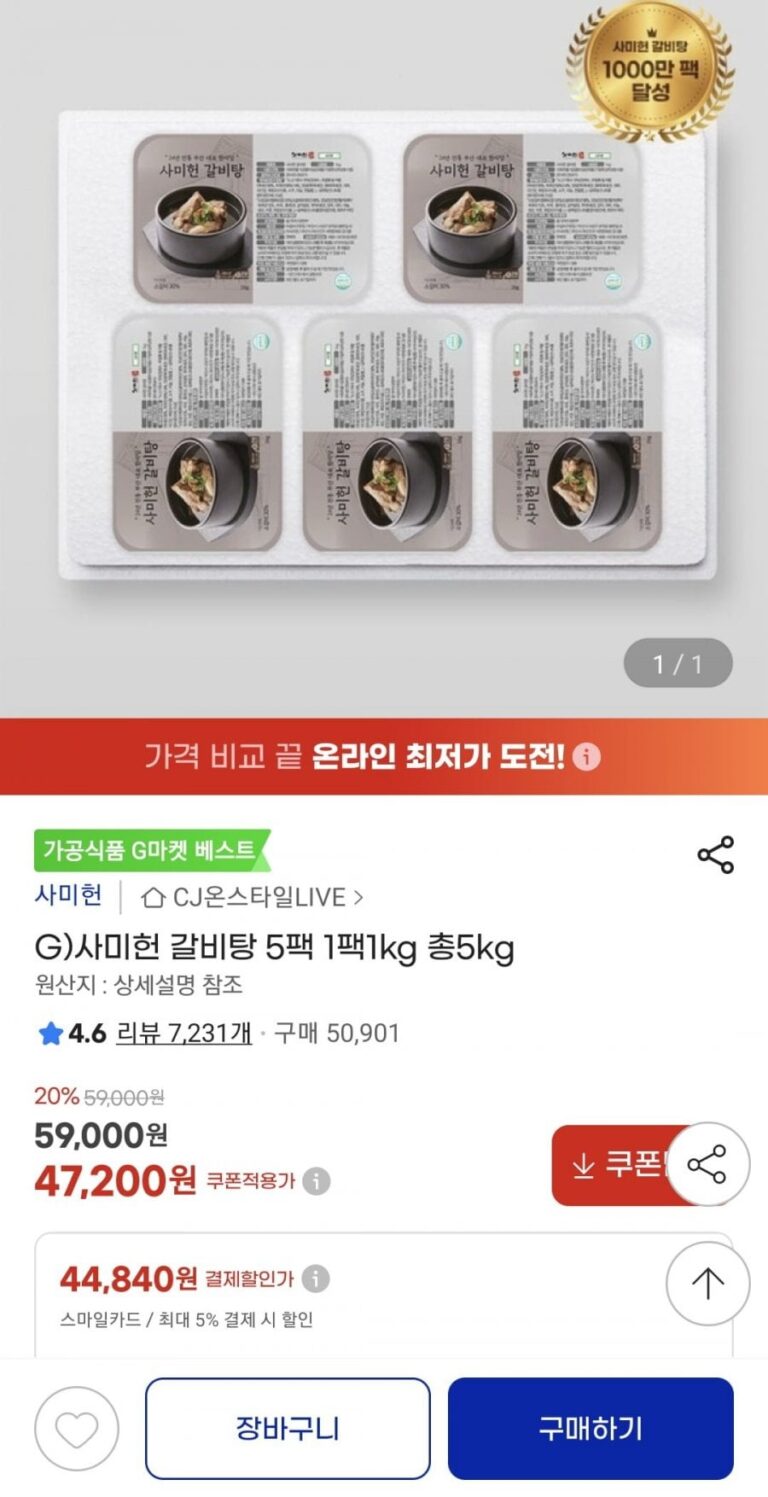Share the product using the top share icon

coord(715,855)
